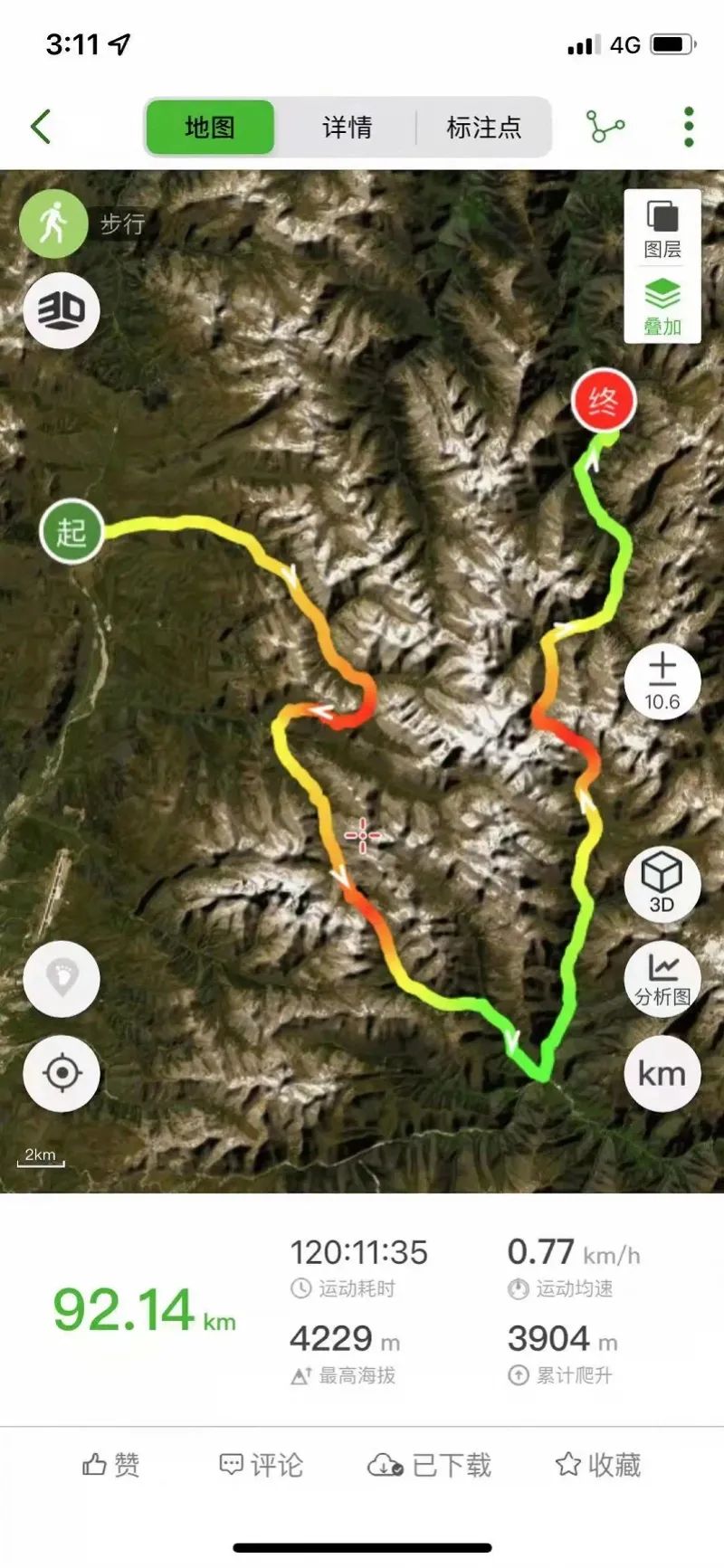Toggle the km distance unit button
724x1568 pixels.
tap(662, 1074)
